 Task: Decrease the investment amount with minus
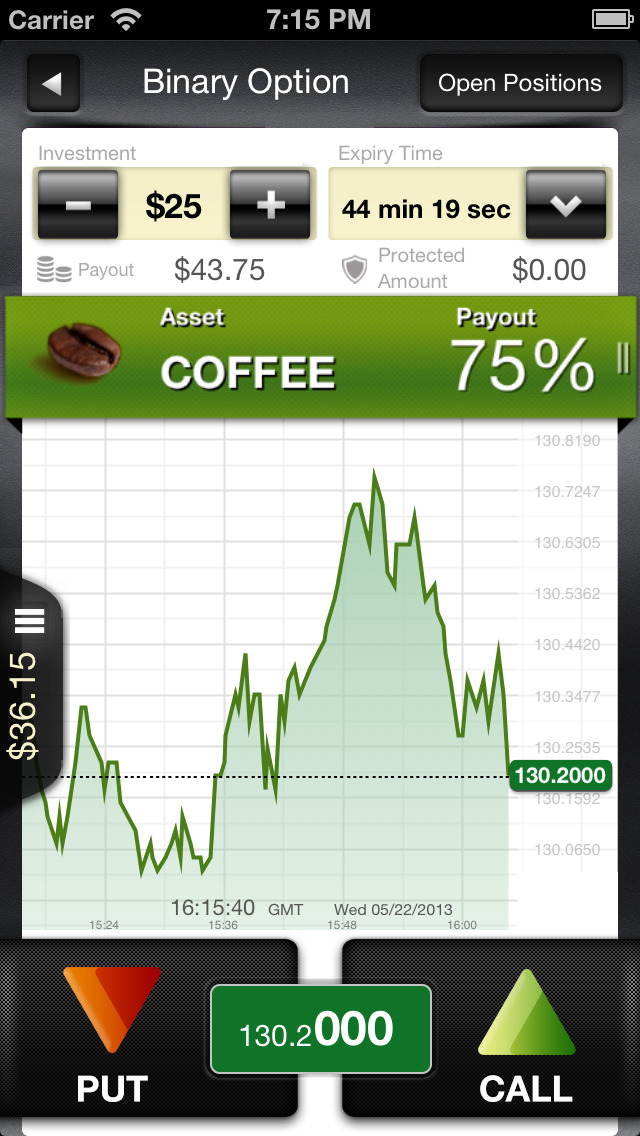[x=78, y=206]
